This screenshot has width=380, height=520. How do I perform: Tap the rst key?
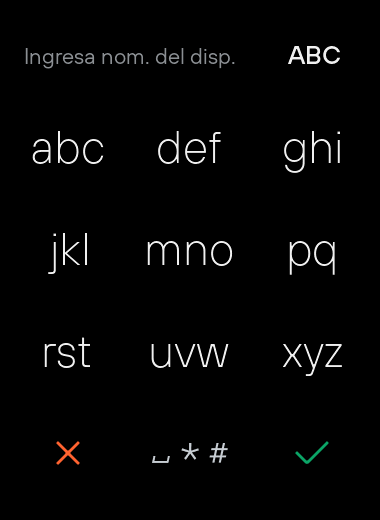[x=67, y=353]
